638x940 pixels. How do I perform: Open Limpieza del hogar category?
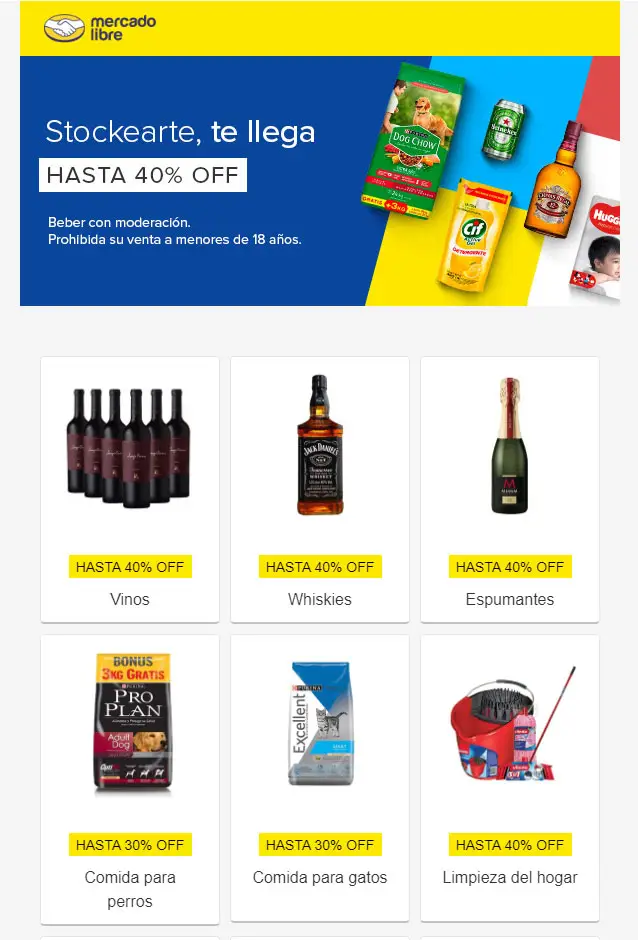pos(510,777)
